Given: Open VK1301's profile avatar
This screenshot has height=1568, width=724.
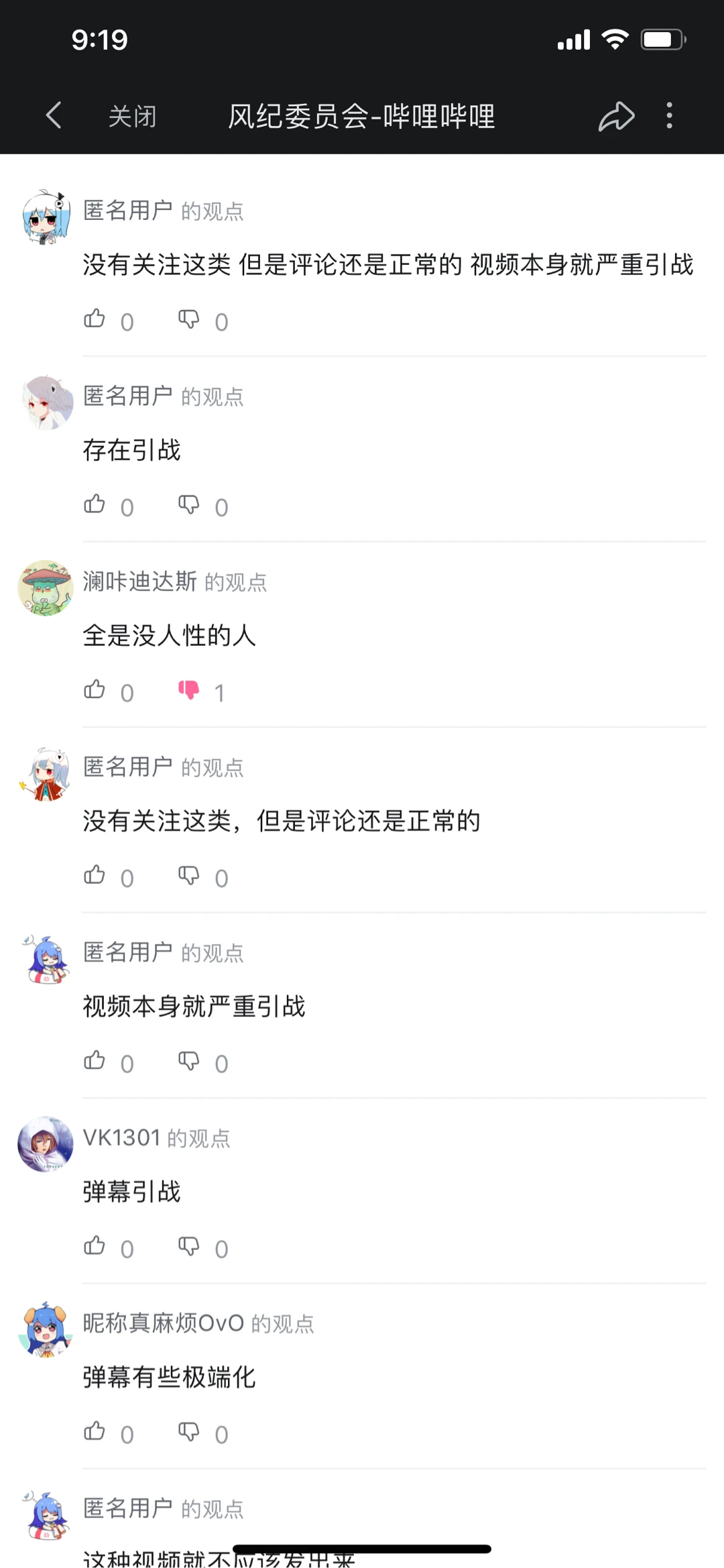Looking at the screenshot, I should tap(46, 1144).
